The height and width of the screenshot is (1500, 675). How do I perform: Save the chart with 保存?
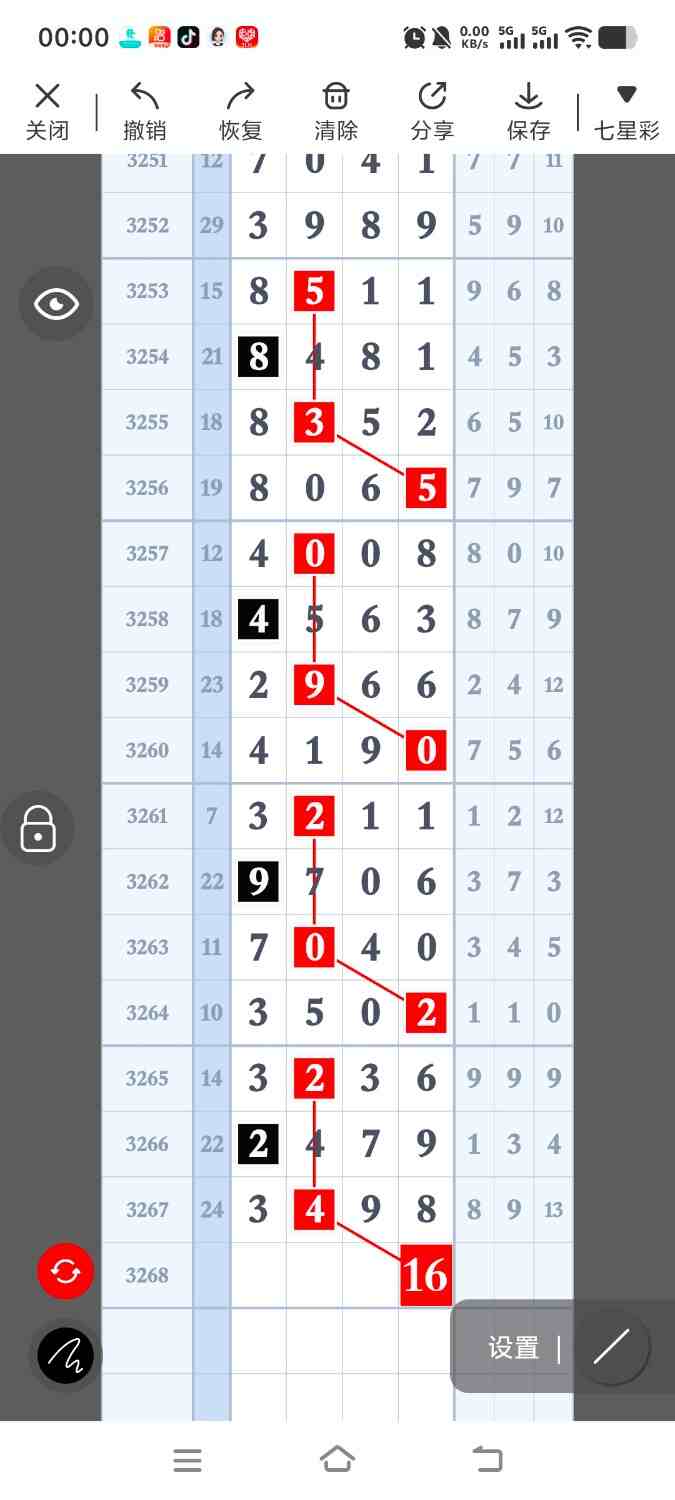[528, 112]
